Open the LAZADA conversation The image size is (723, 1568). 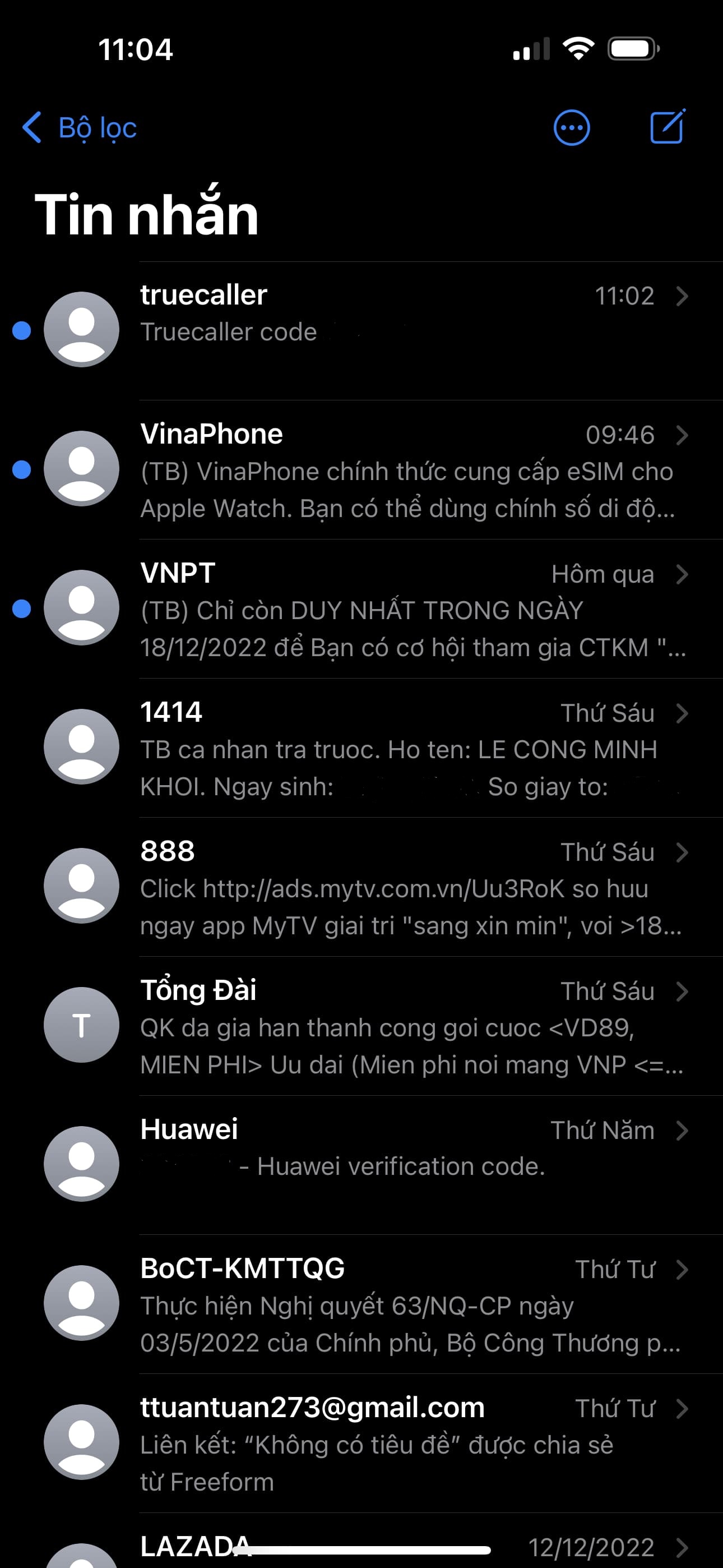[361, 1541]
